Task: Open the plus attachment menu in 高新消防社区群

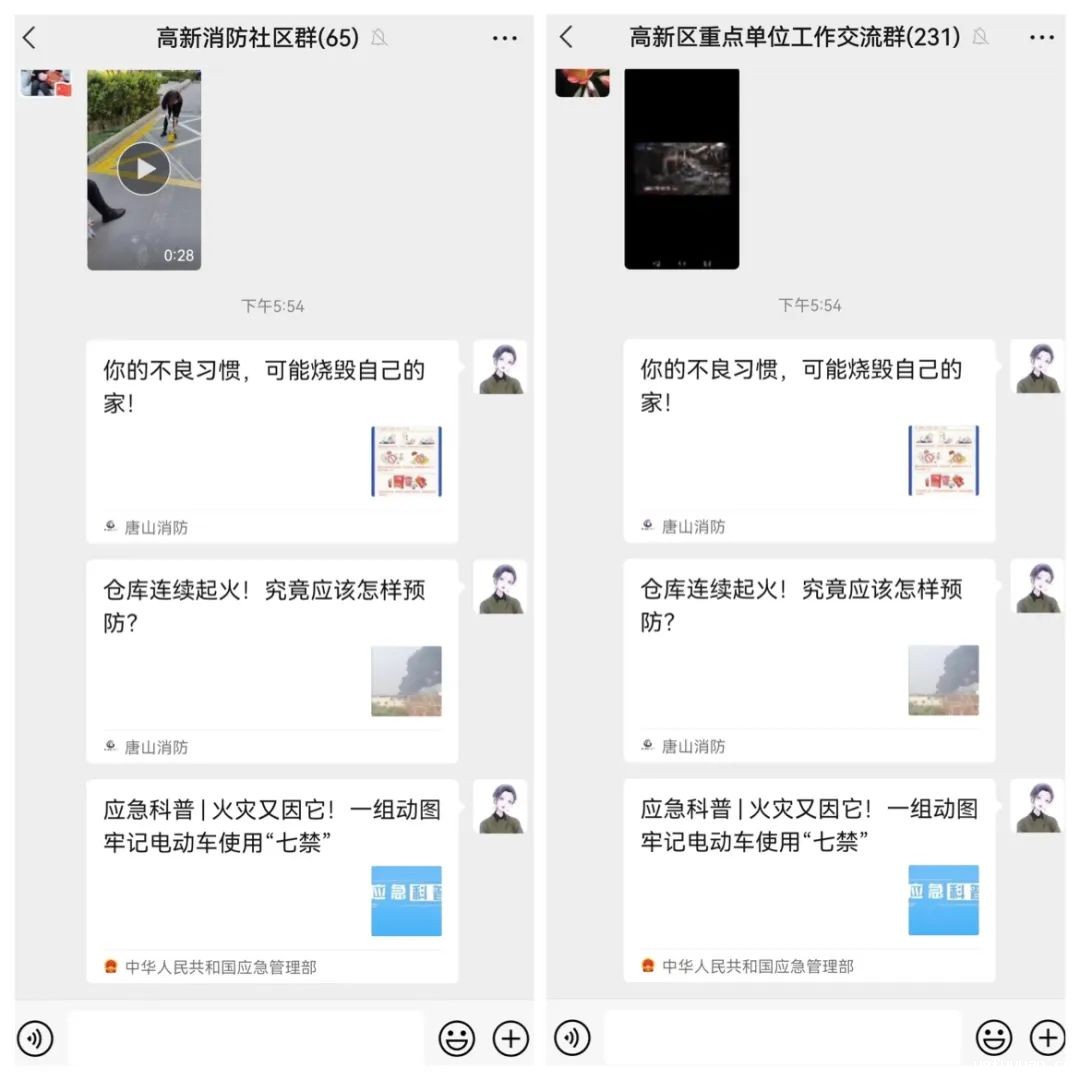Action: pyautogui.click(x=511, y=1038)
